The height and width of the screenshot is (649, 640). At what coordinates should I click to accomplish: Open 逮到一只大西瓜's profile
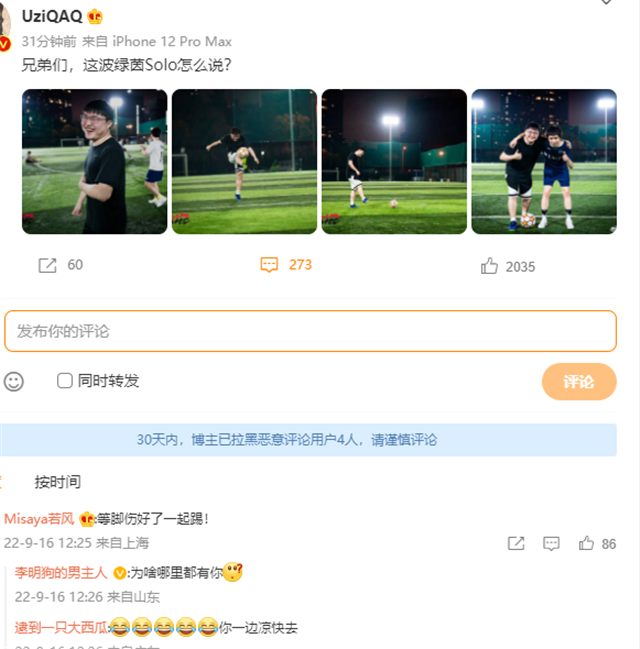[x=62, y=627]
